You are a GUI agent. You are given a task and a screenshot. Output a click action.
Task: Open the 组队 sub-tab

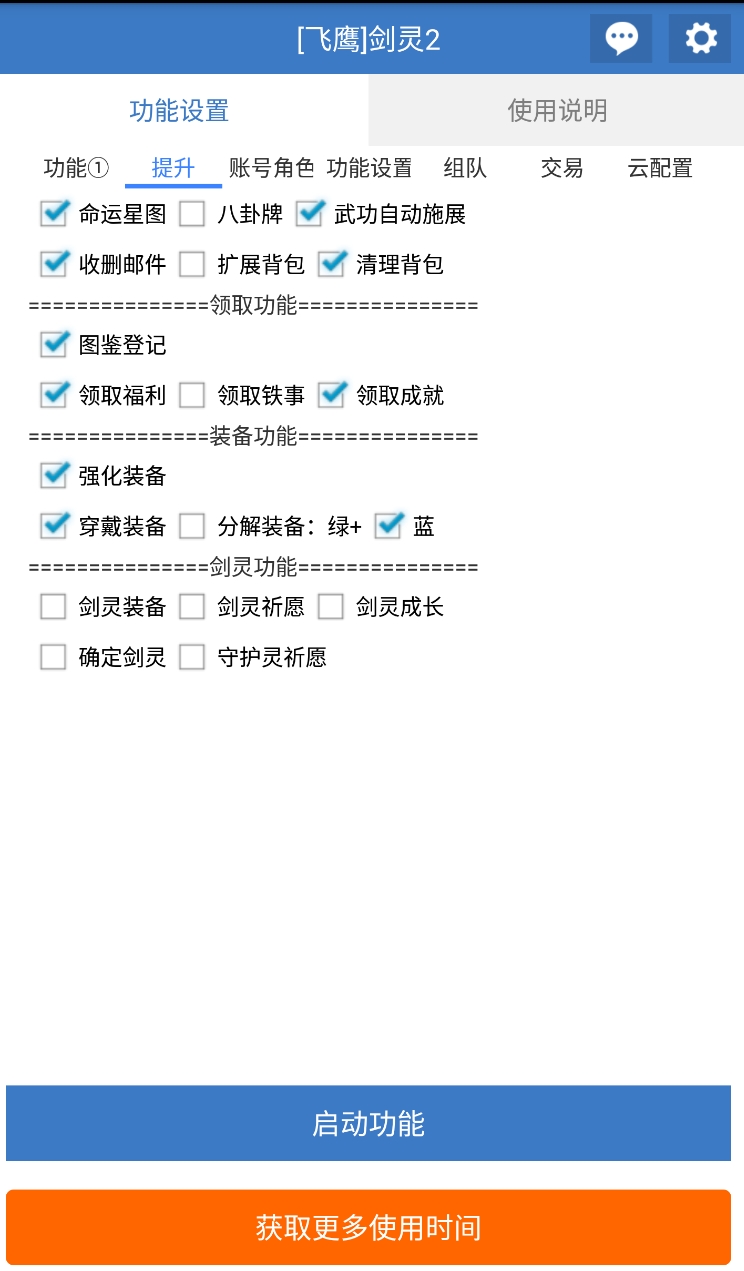(465, 168)
